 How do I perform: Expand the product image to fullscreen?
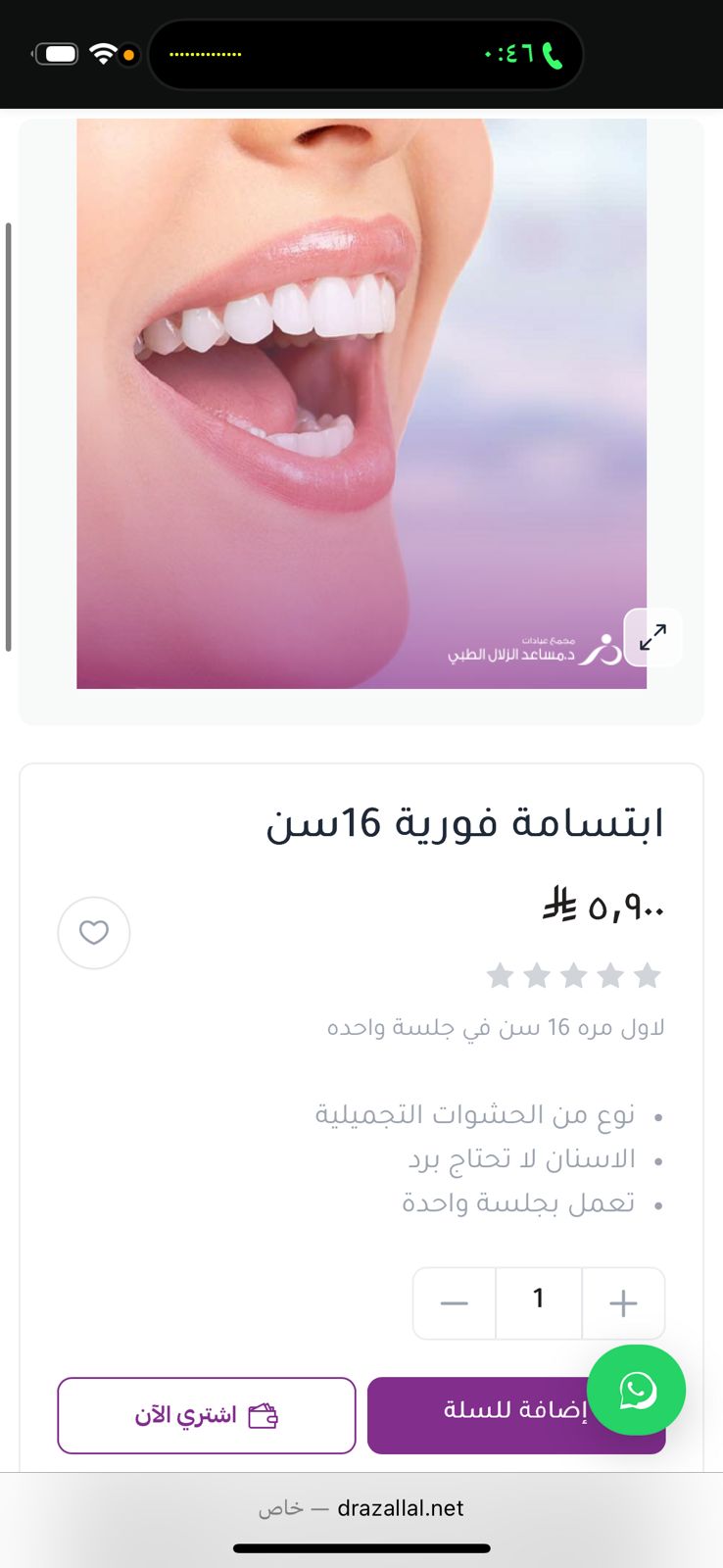[652, 637]
